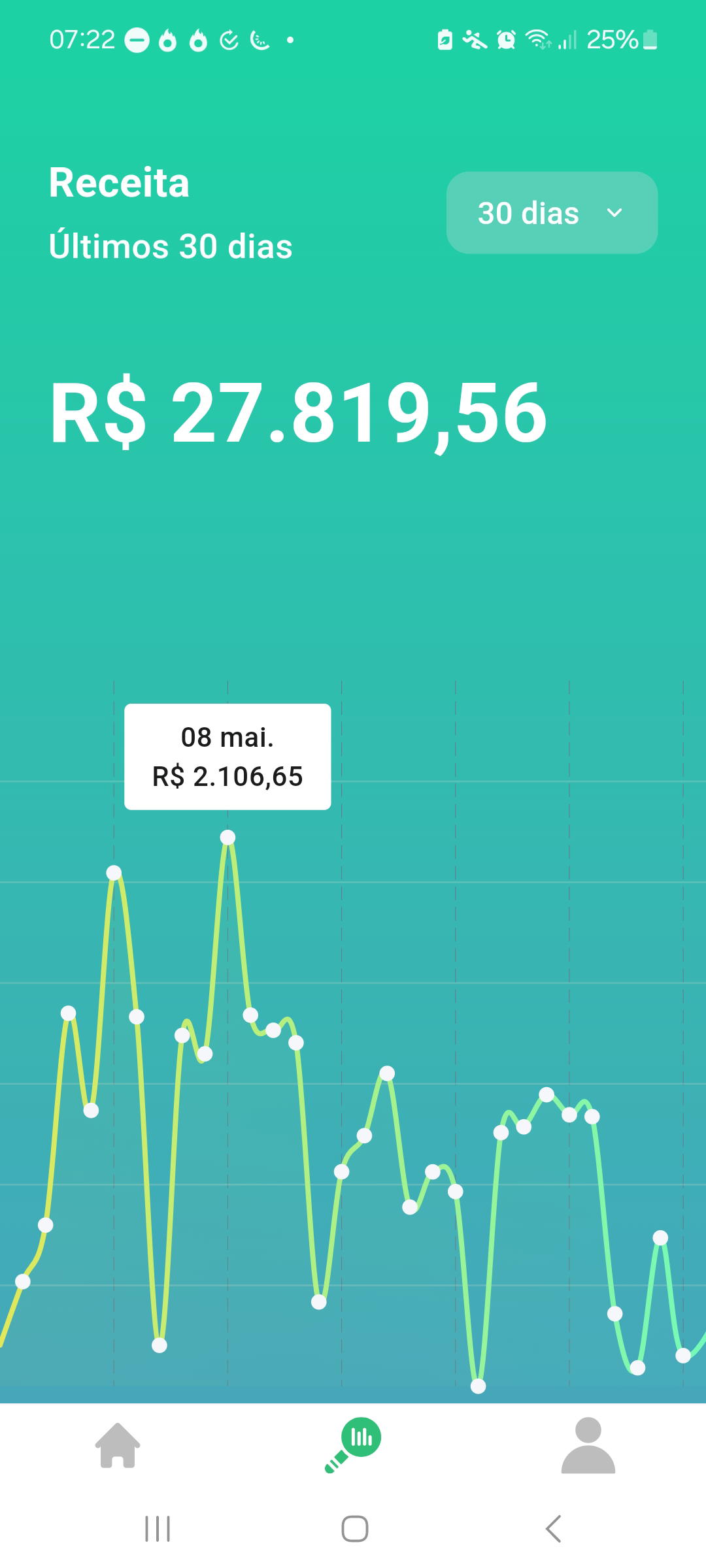Open the profile tab
Image resolution: width=706 pixels, height=1568 pixels.
click(x=588, y=1445)
